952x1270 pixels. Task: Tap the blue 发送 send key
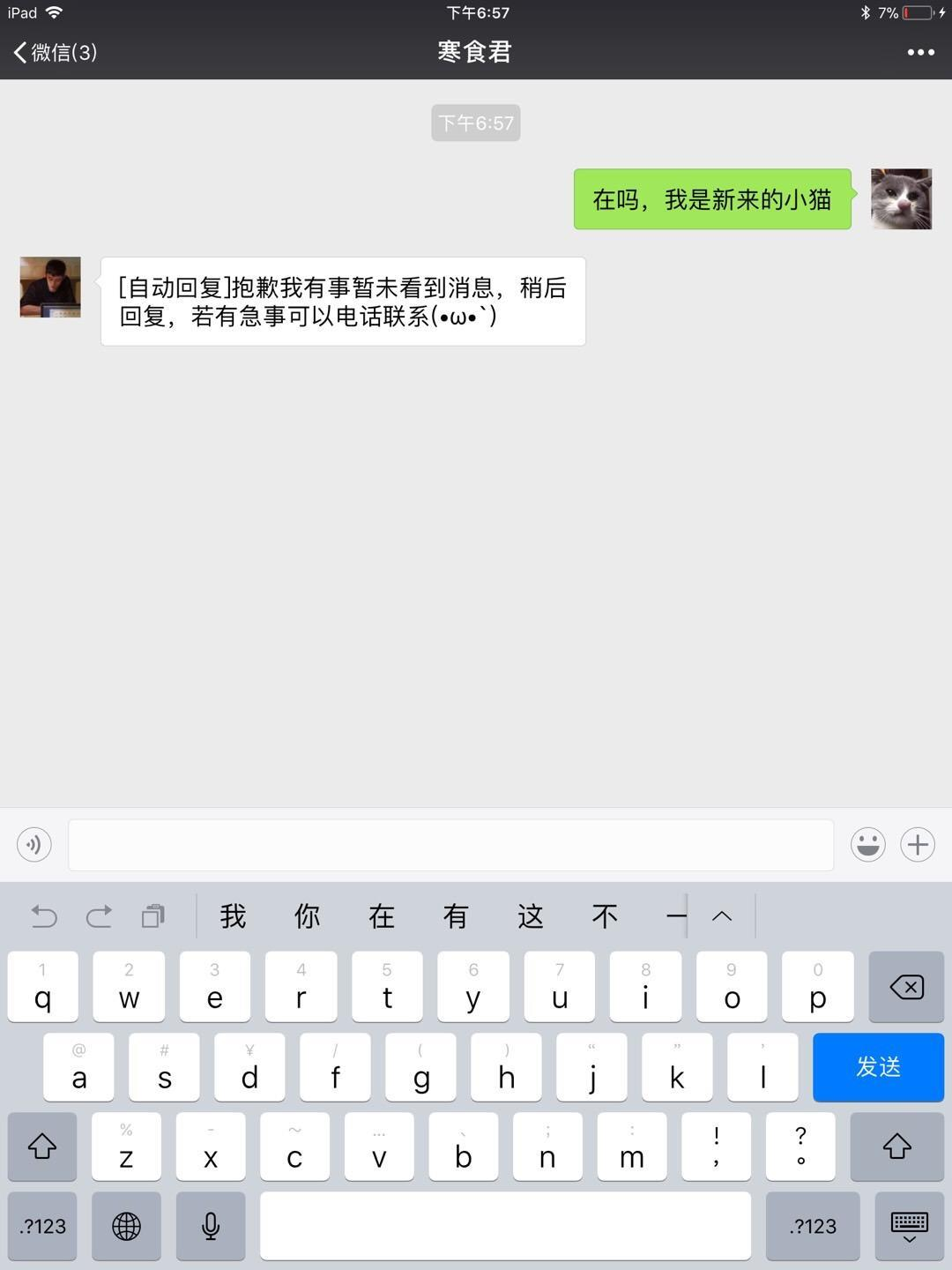[877, 1067]
